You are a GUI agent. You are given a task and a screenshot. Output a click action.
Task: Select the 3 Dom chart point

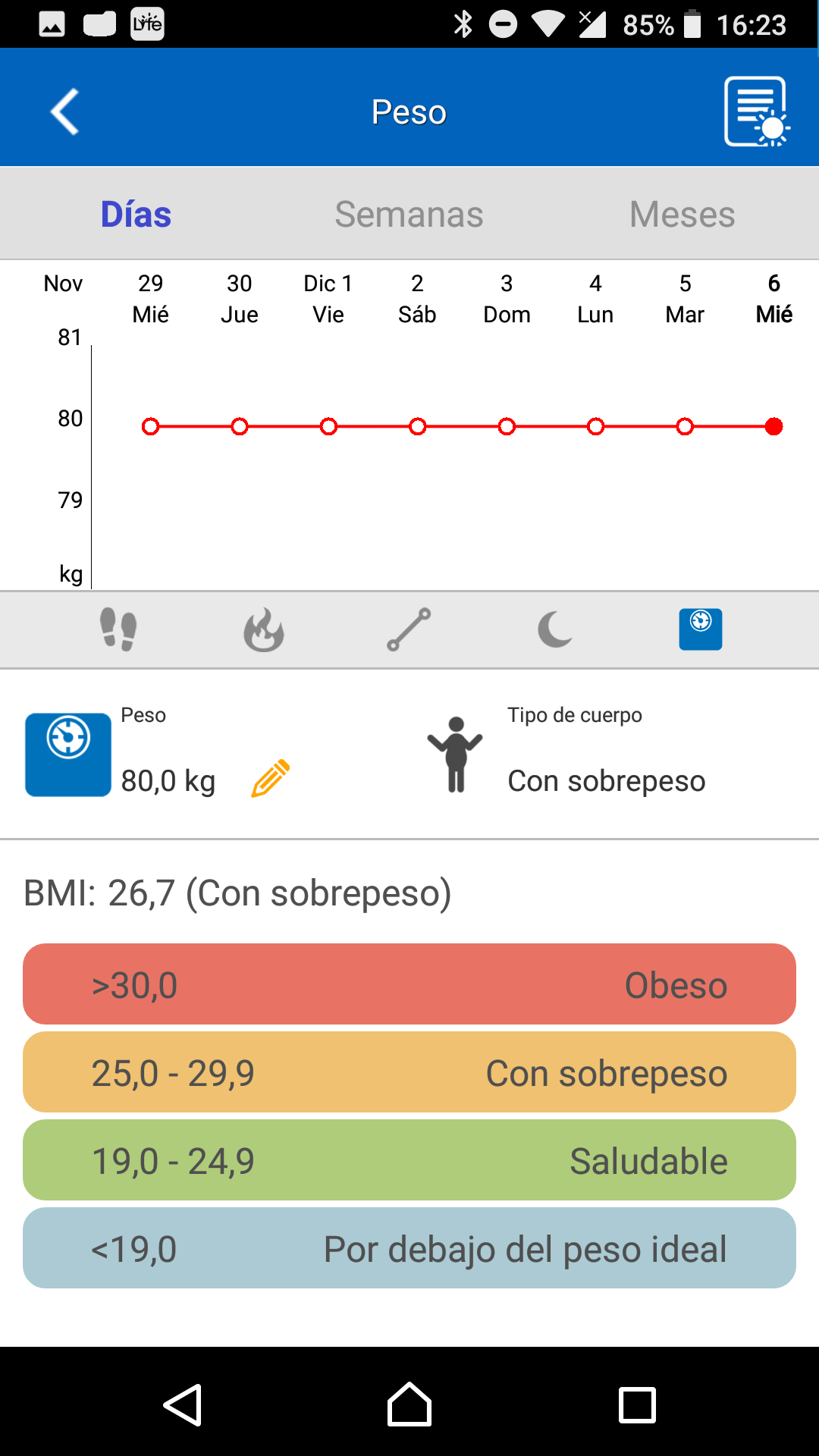click(507, 427)
